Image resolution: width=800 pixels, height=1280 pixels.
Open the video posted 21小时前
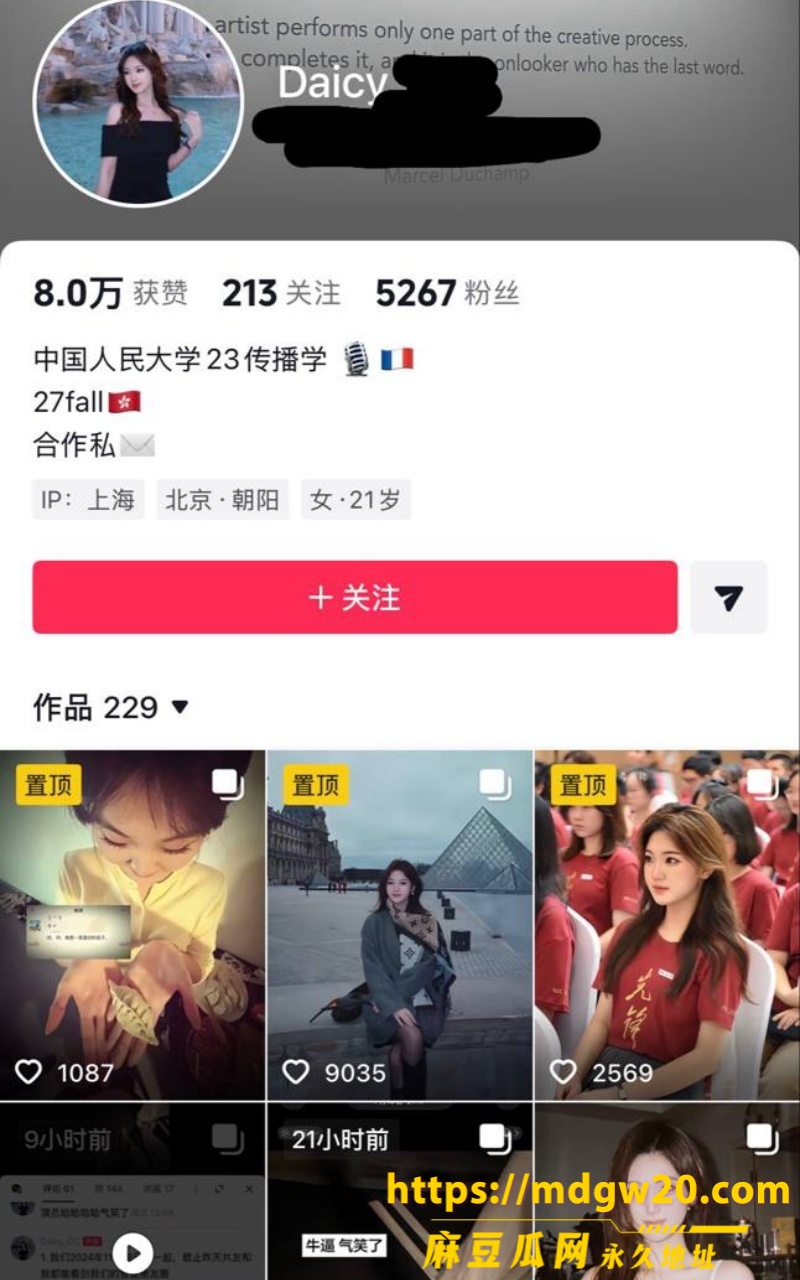pos(400,1192)
